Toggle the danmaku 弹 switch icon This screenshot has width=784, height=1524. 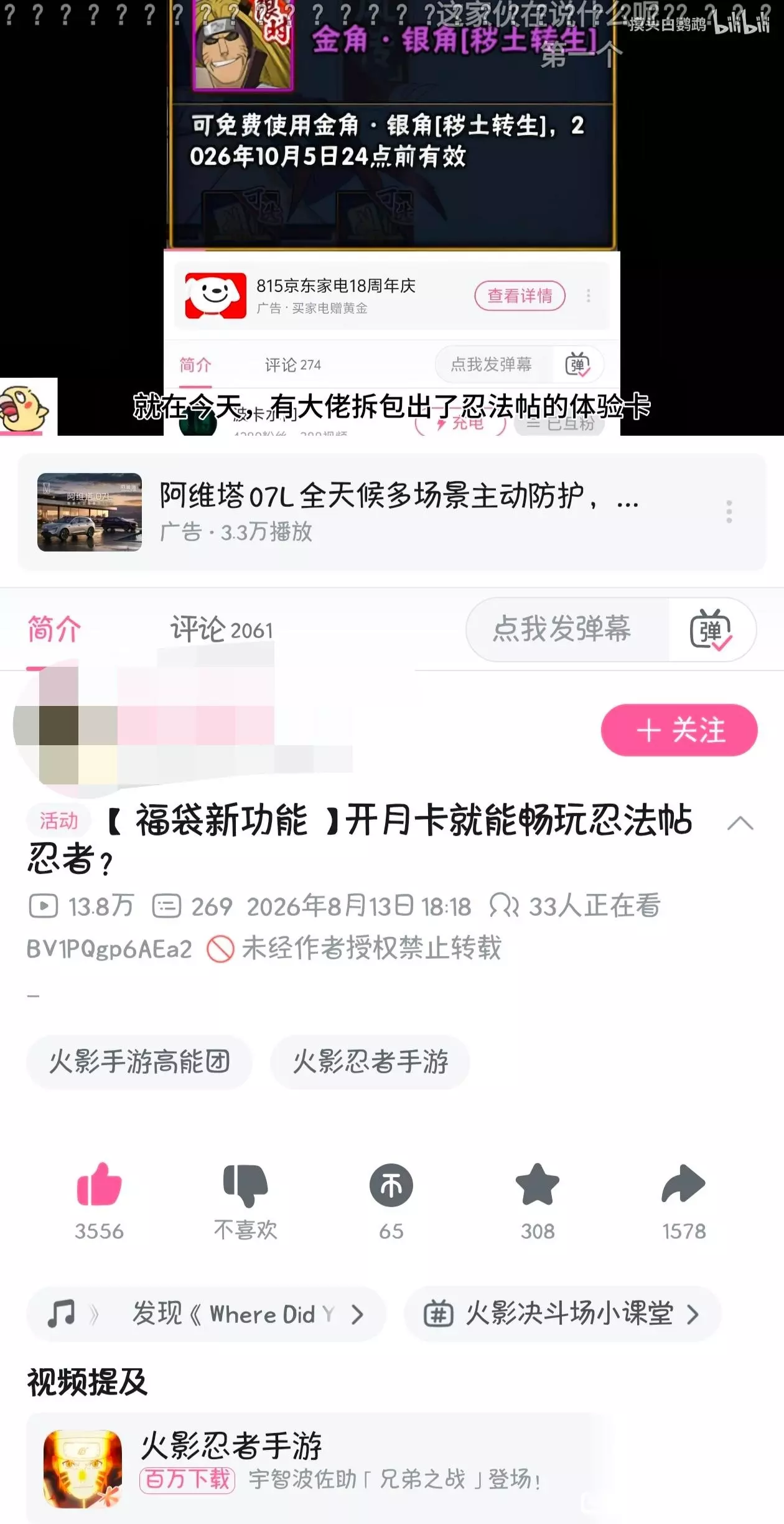click(711, 629)
